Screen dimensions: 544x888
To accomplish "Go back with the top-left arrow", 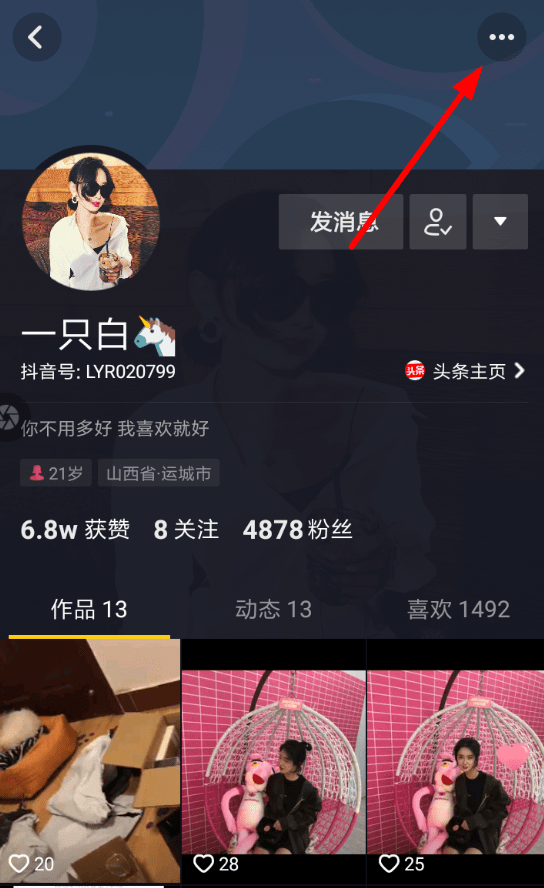I will click(37, 37).
